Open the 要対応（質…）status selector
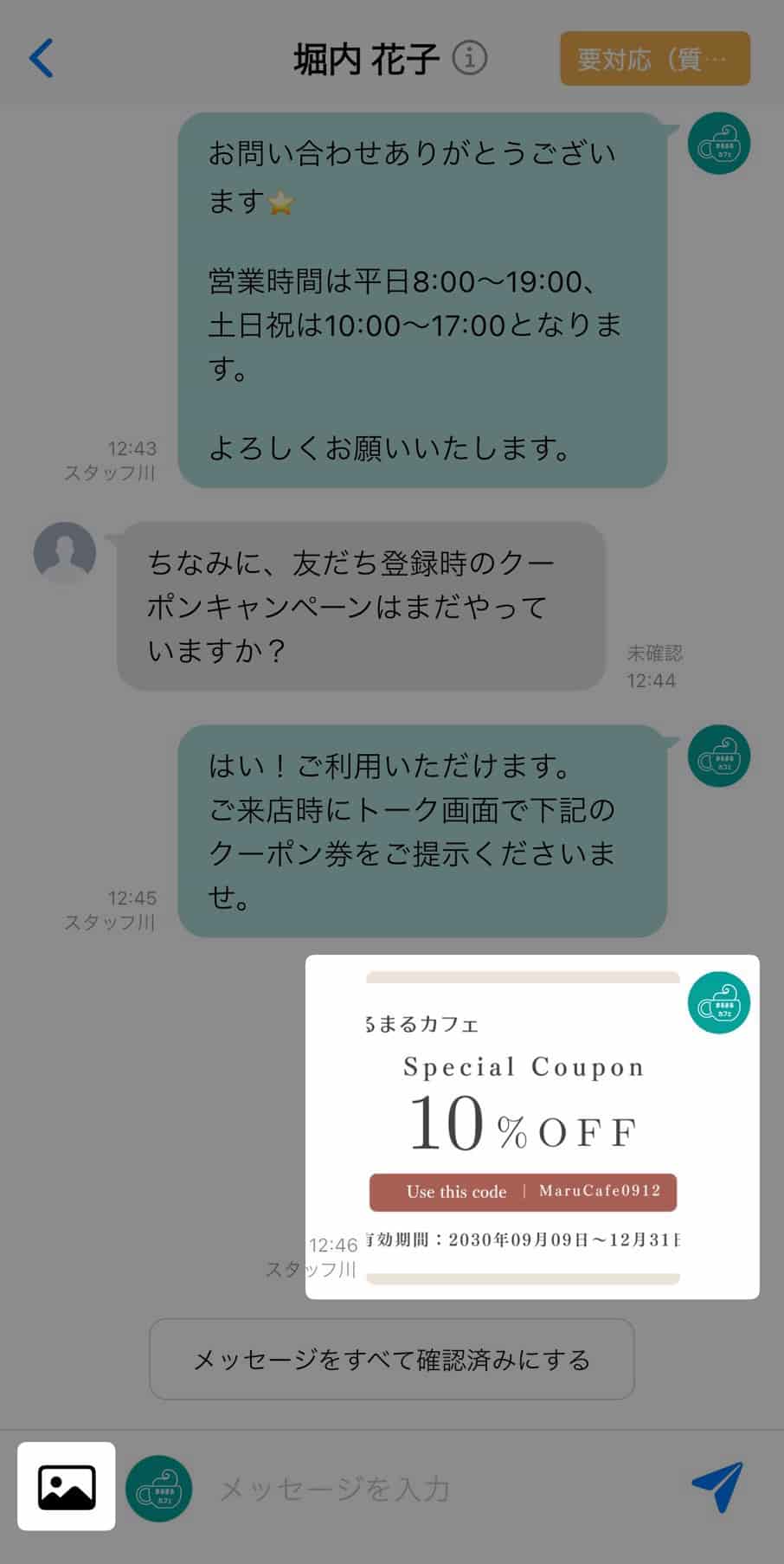The image size is (784, 1564). click(655, 59)
